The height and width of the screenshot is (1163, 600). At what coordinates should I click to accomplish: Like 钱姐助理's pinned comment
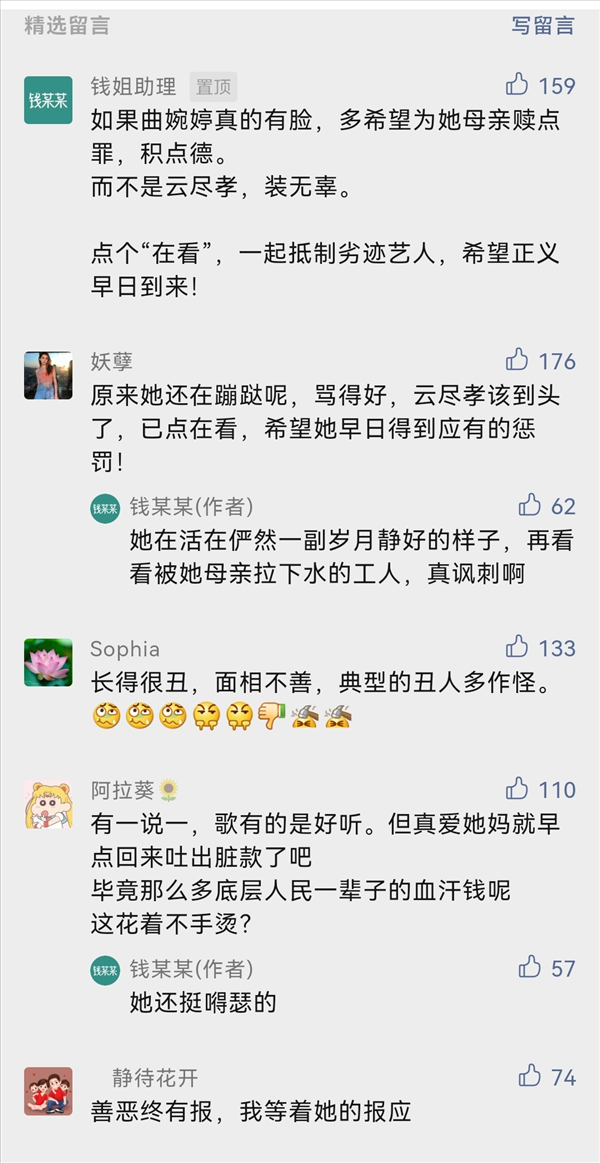coord(518,84)
